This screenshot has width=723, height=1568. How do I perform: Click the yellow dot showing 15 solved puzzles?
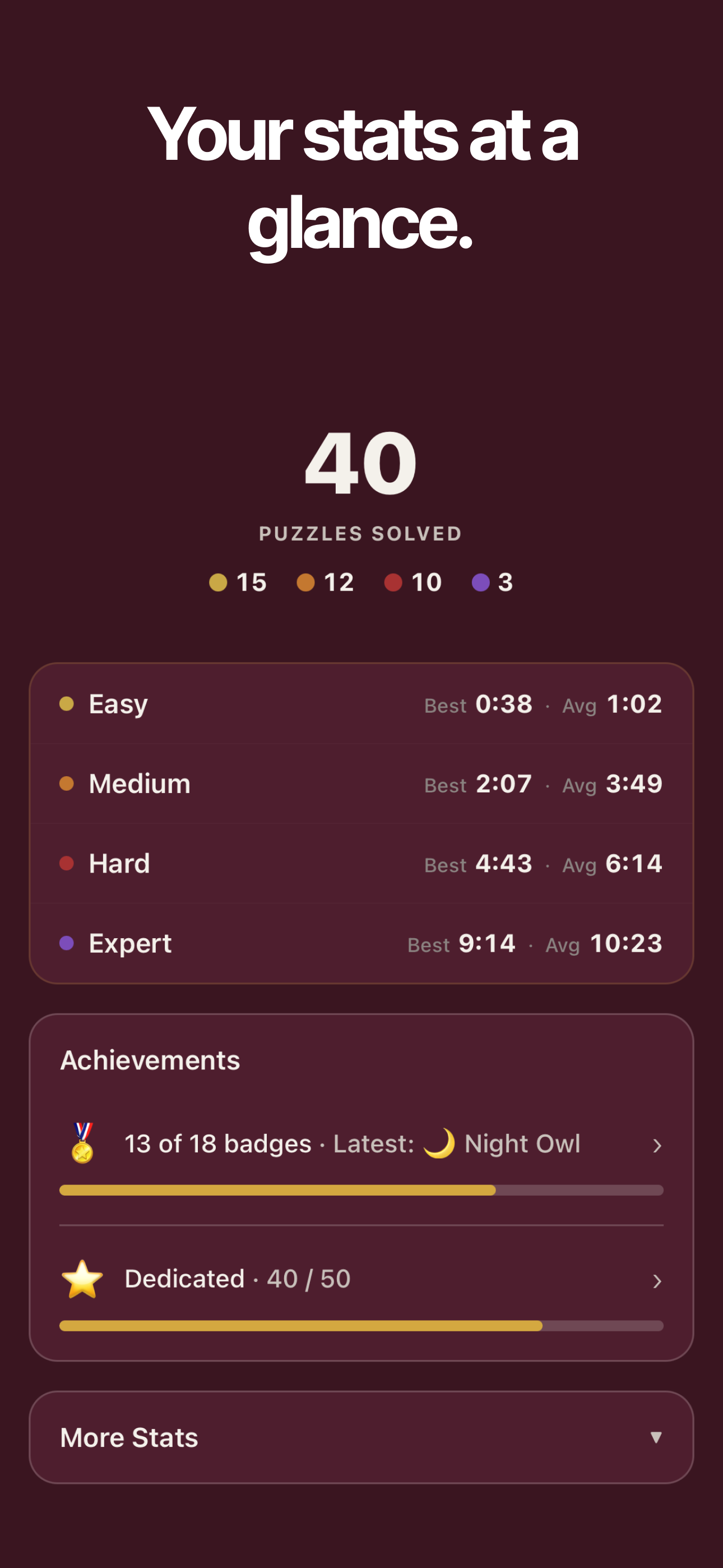[220, 583]
